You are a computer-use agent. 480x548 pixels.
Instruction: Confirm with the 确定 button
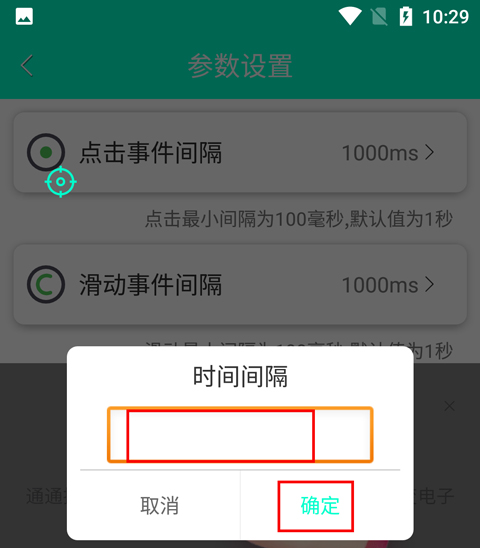point(320,505)
